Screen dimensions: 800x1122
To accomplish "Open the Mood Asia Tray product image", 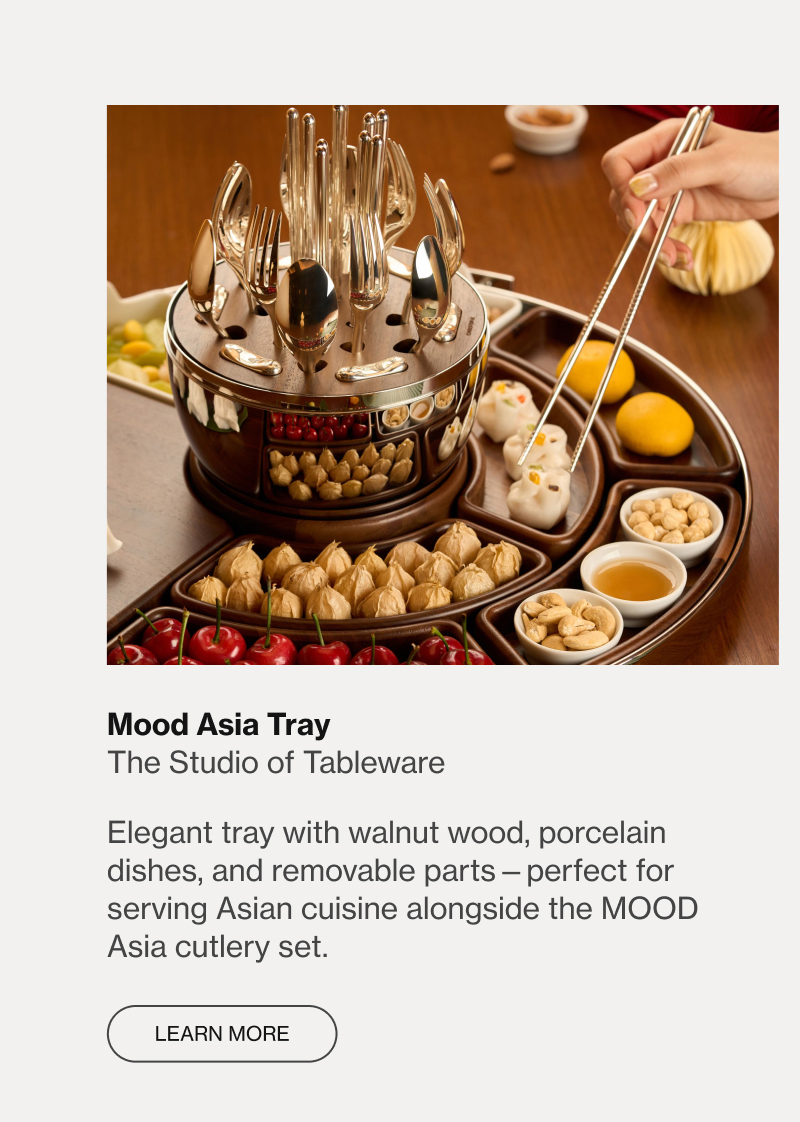I will click(442, 385).
